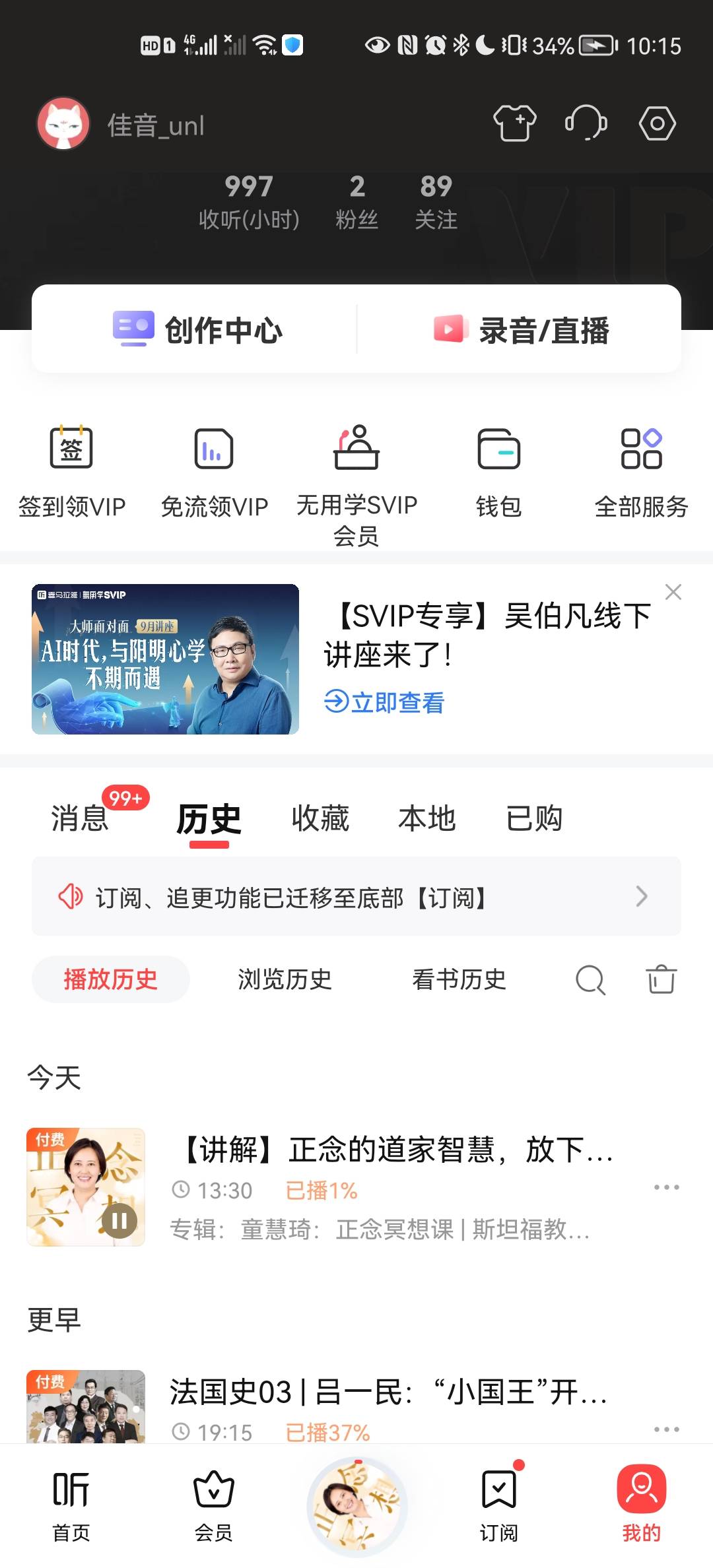The height and width of the screenshot is (1568, 713).
Task: Open the avatar dress-up T-shirt icon
Action: [x=514, y=123]
